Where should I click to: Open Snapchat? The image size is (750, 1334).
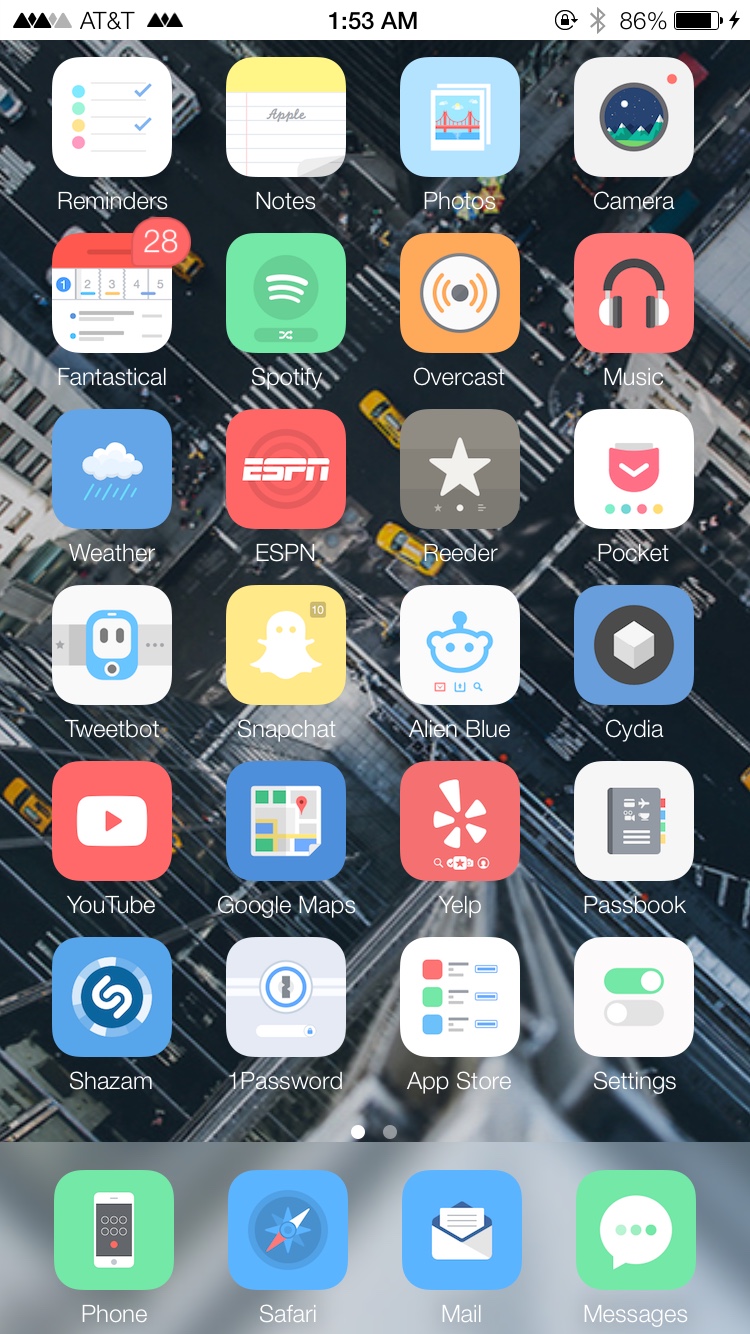[x=286, y=645]
